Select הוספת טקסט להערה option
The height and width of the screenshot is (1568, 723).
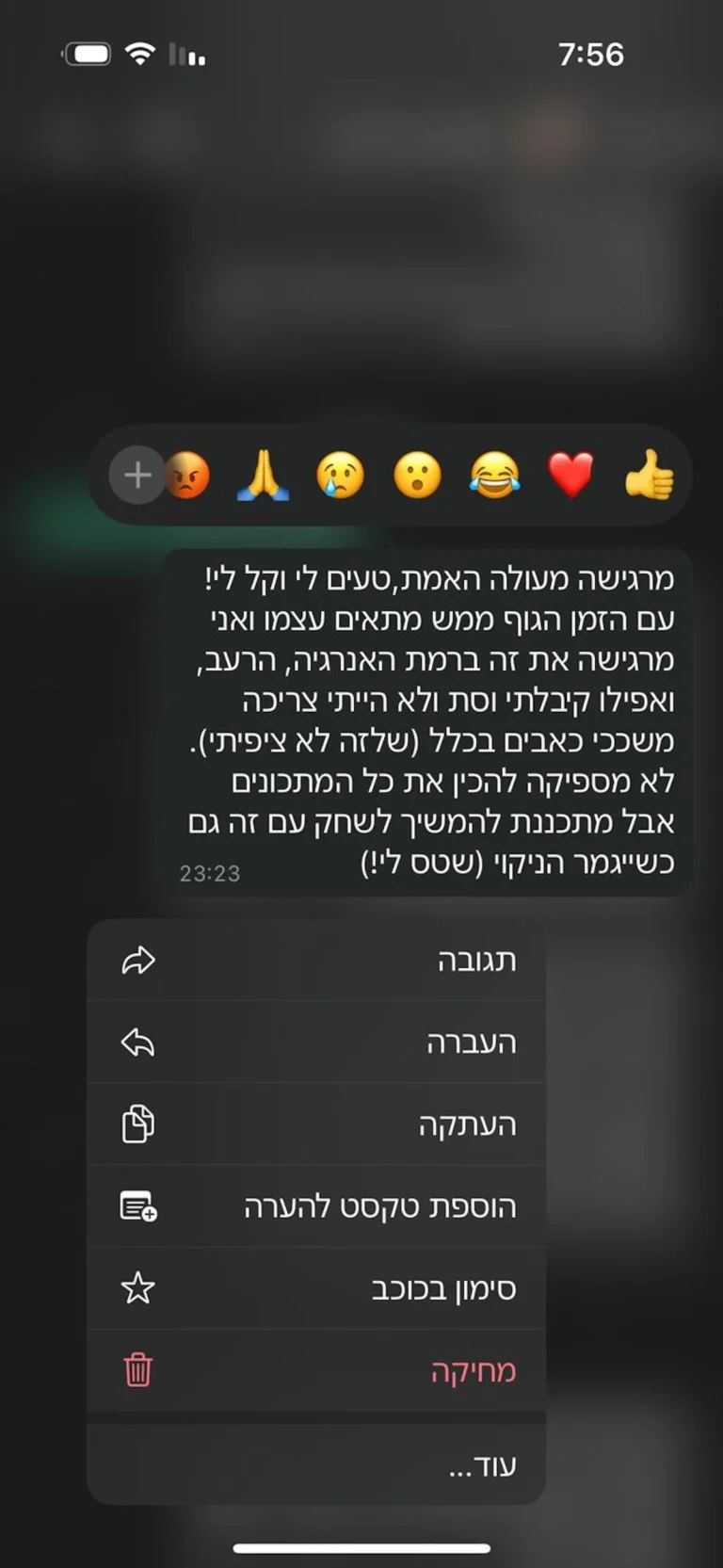pos(316,1206)
